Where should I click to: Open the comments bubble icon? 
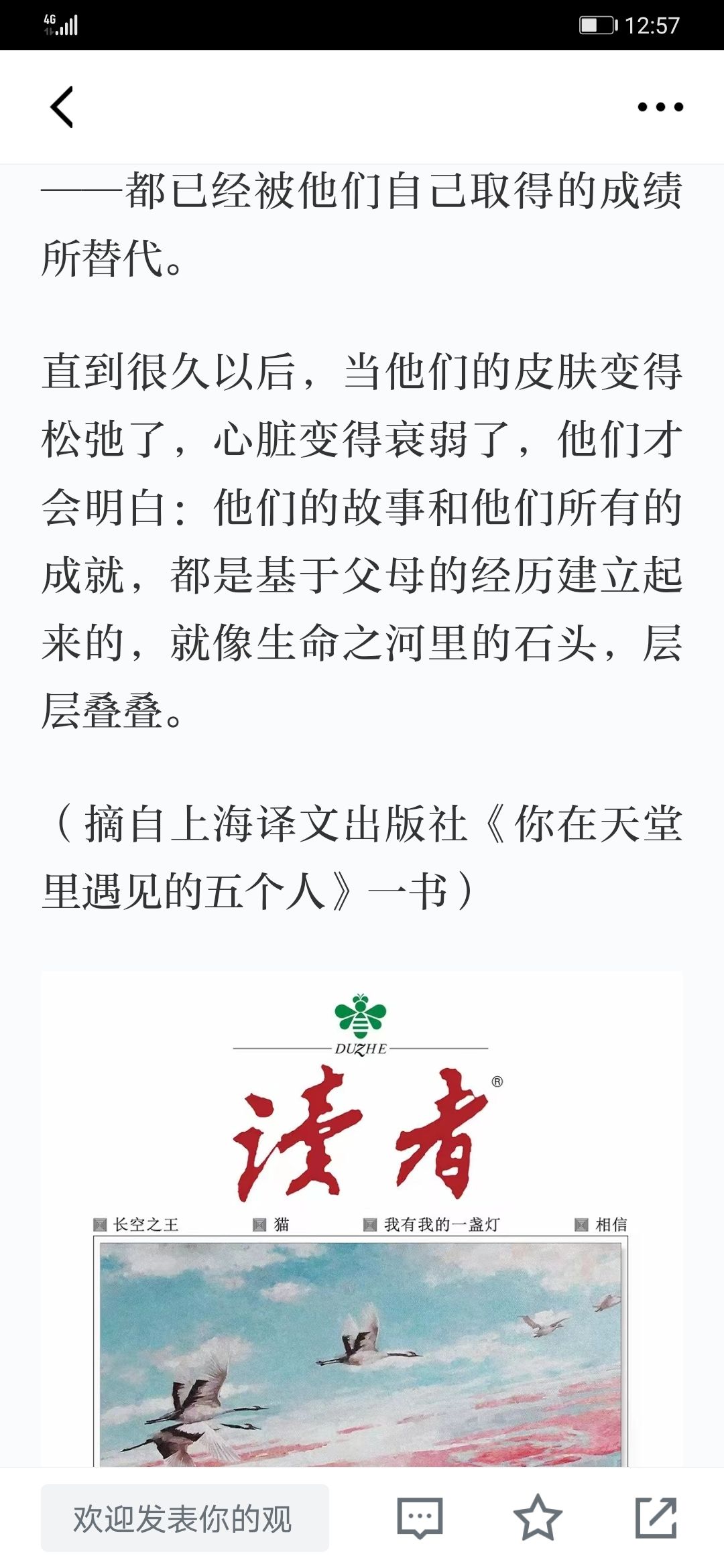(420, 1518)
